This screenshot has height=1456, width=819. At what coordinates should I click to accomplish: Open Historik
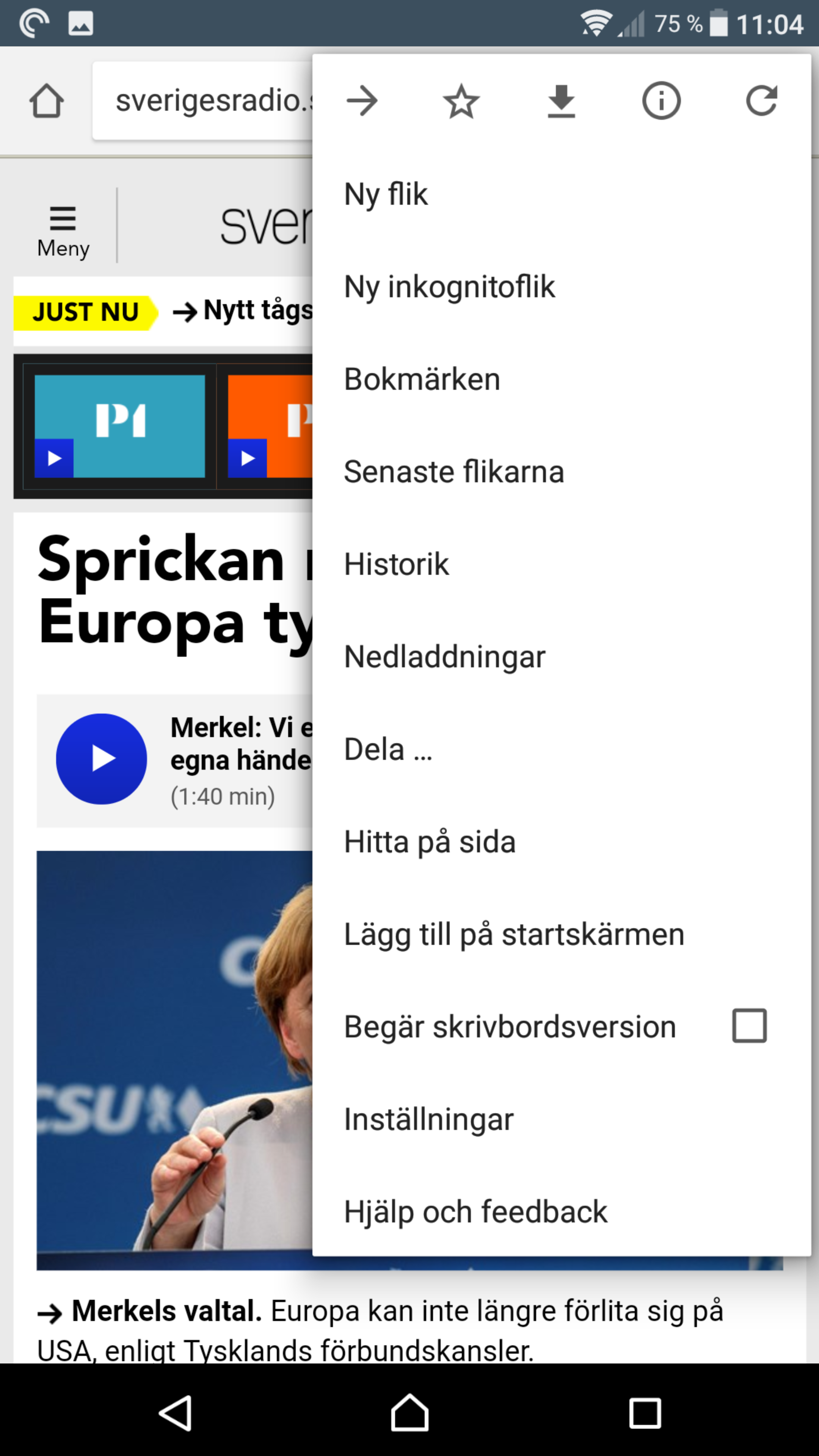[x=396, y=564]
